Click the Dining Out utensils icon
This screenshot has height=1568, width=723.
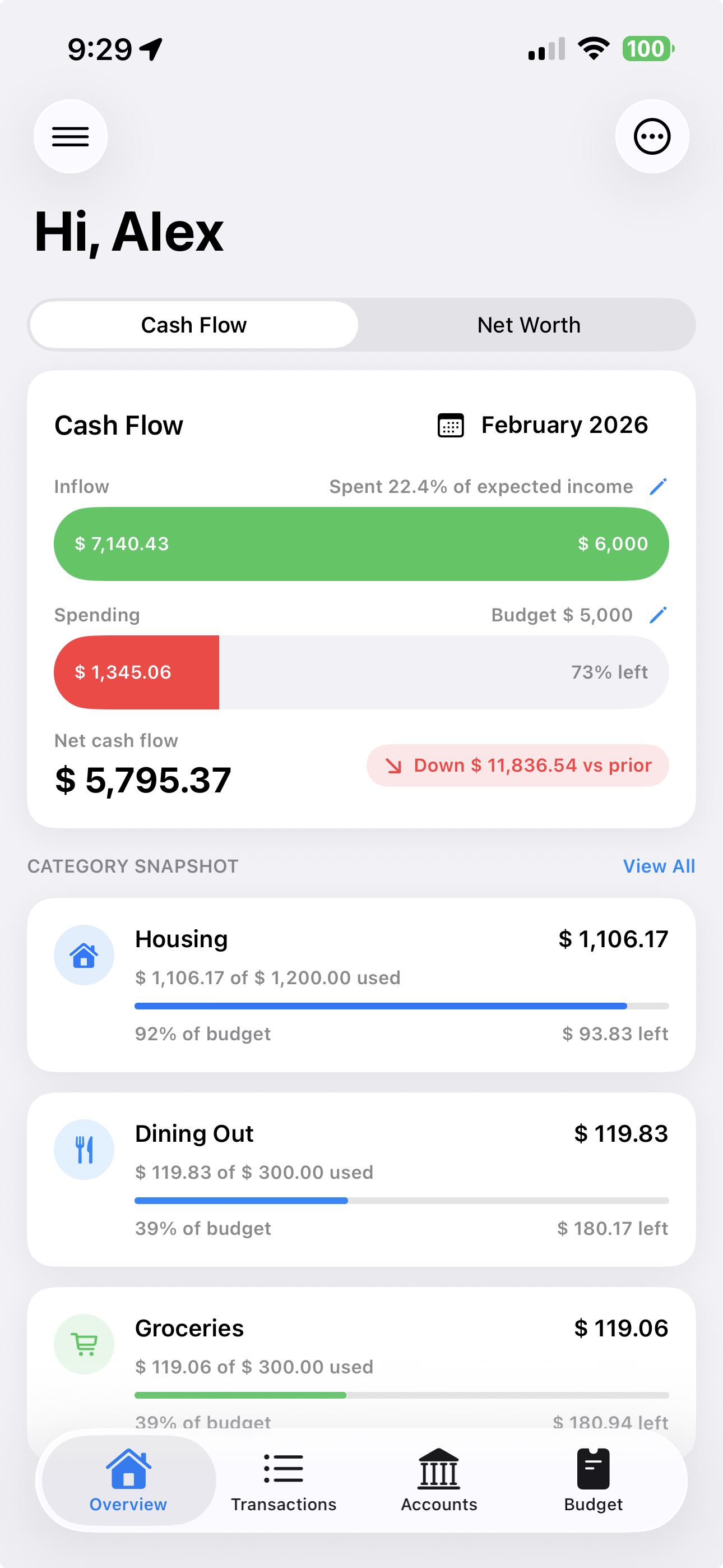pyautogui.click(x=84, y=1149)
